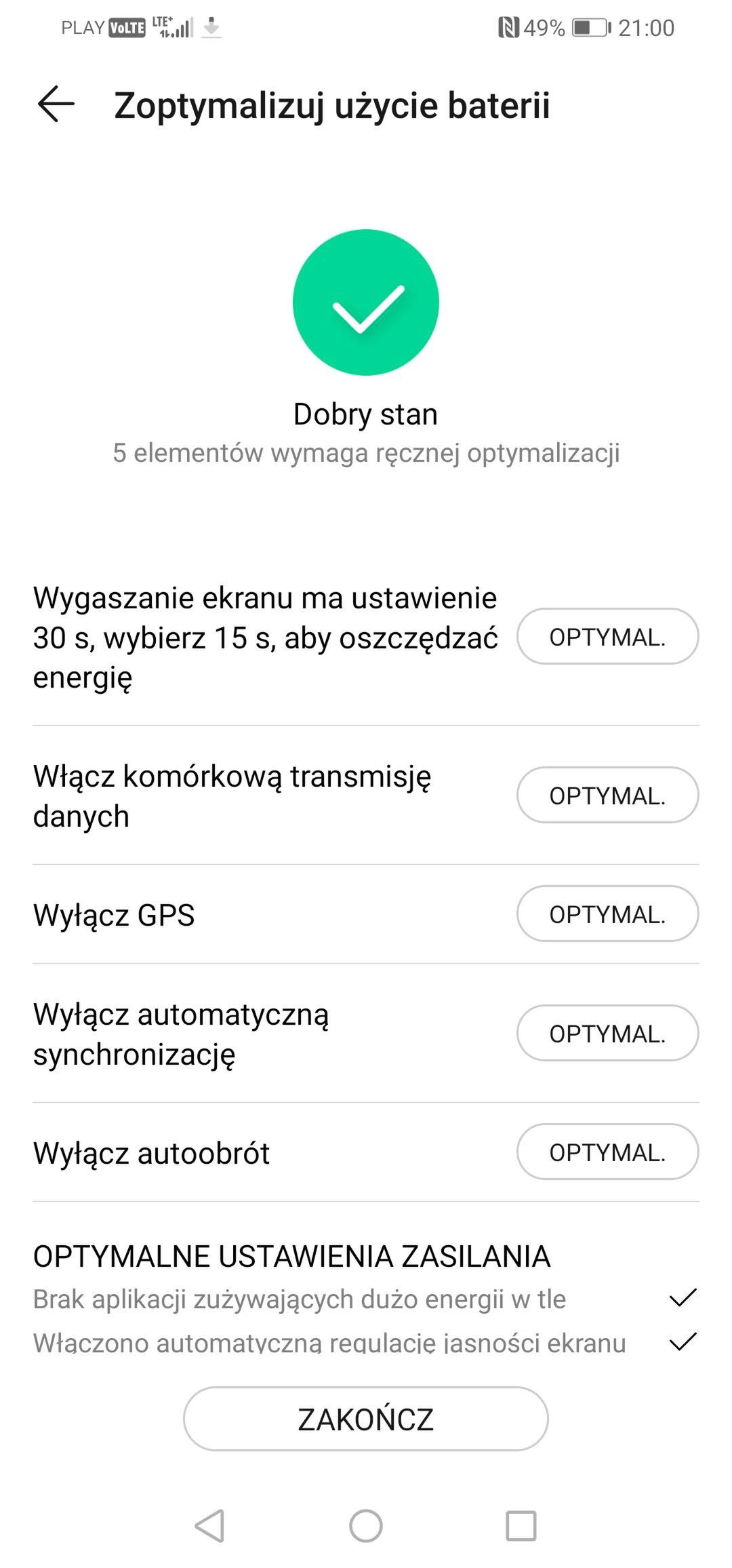Optimize Wyłącz automatyczną synchronizację
This screenshot has width=732, height=1568.
(x=607, y=1034)
